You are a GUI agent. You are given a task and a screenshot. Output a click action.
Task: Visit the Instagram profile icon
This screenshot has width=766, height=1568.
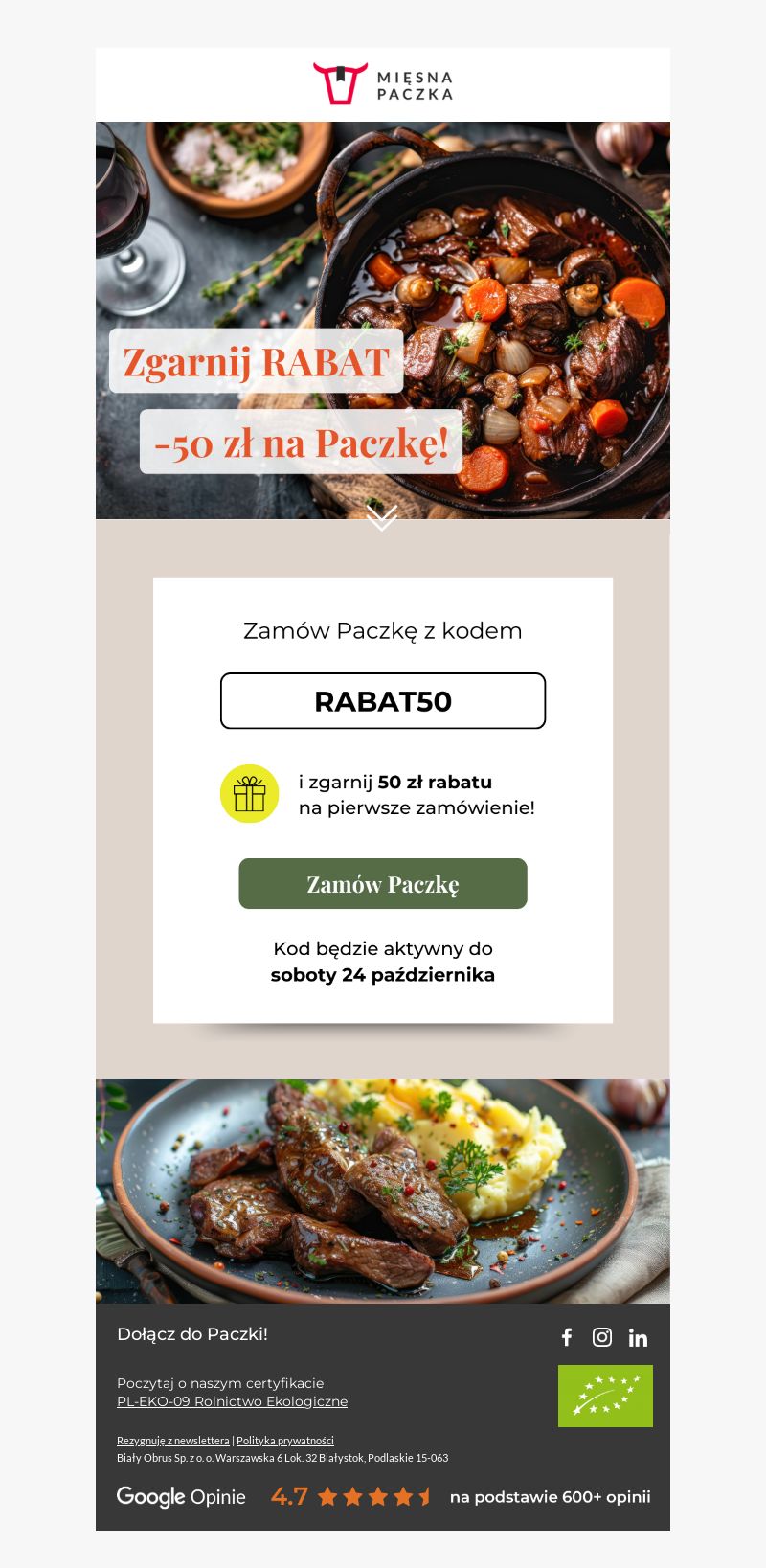[602, 1337]
